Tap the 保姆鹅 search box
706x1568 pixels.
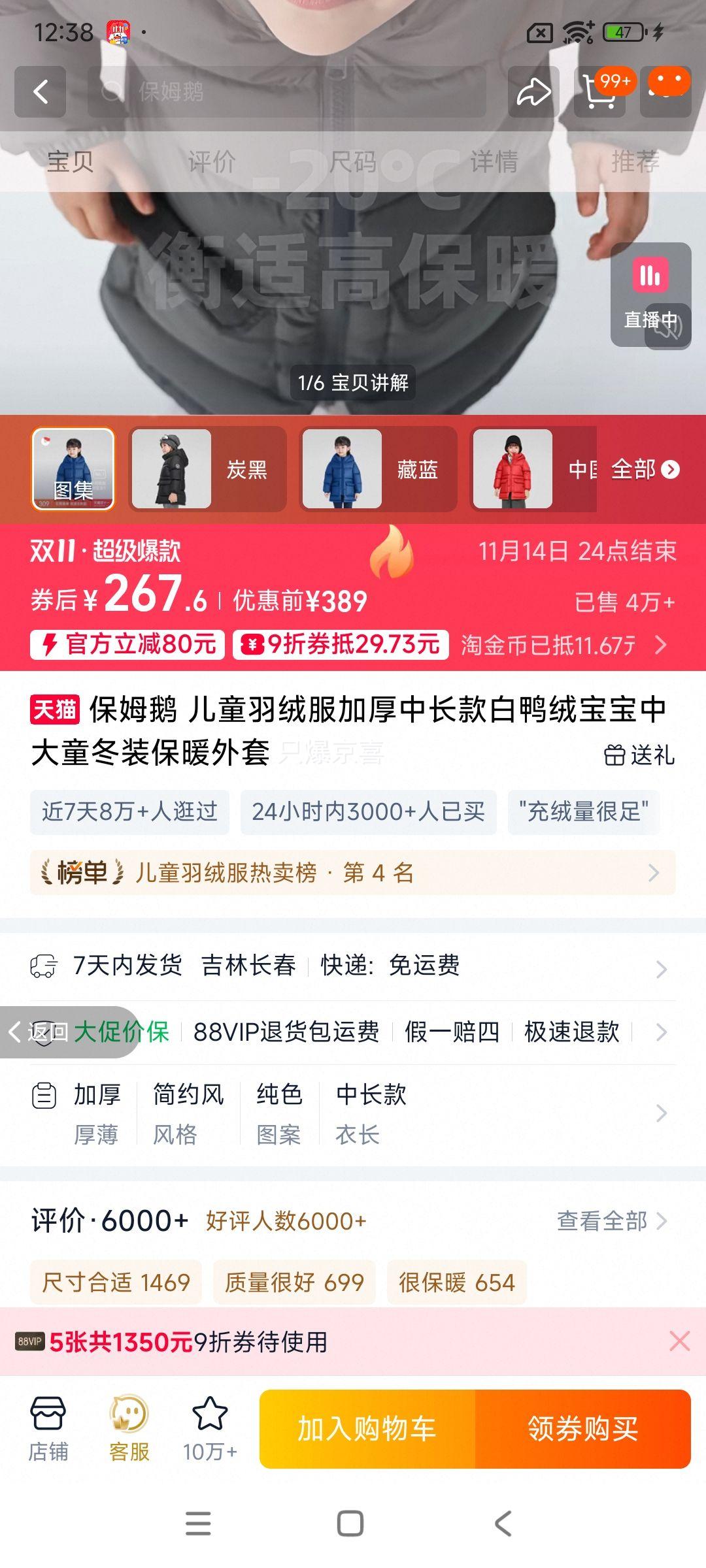click(288, 91)
